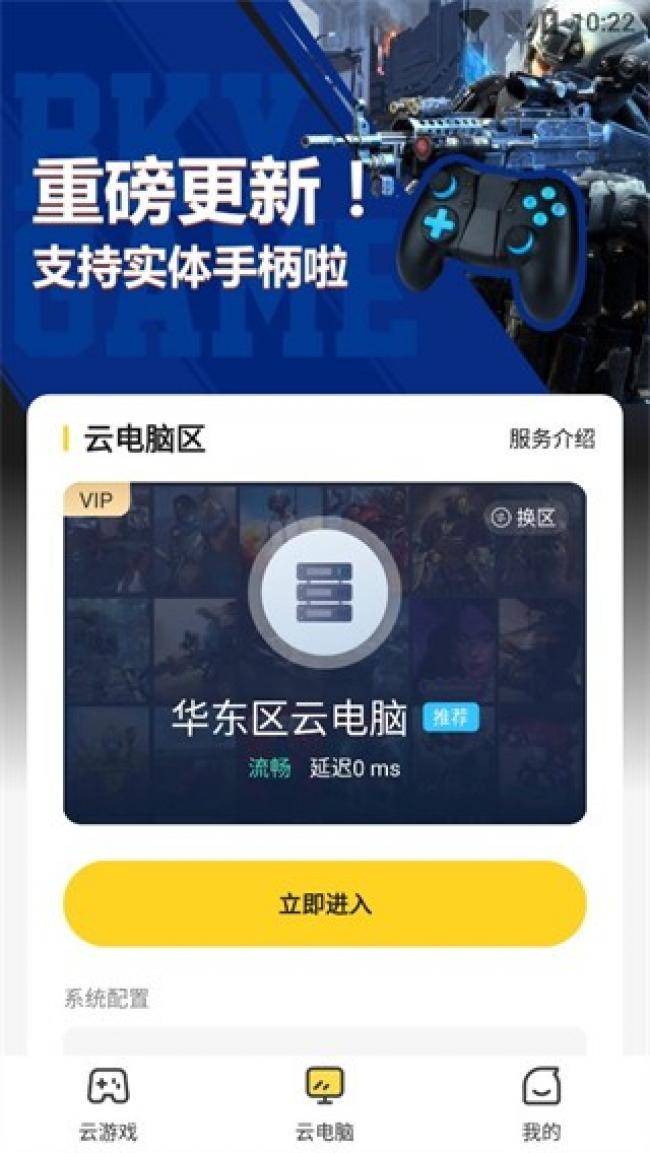Open the 服务介绍 service introduction link
Viewport: 650px width, 1153px height.
(x=552, y=439)
